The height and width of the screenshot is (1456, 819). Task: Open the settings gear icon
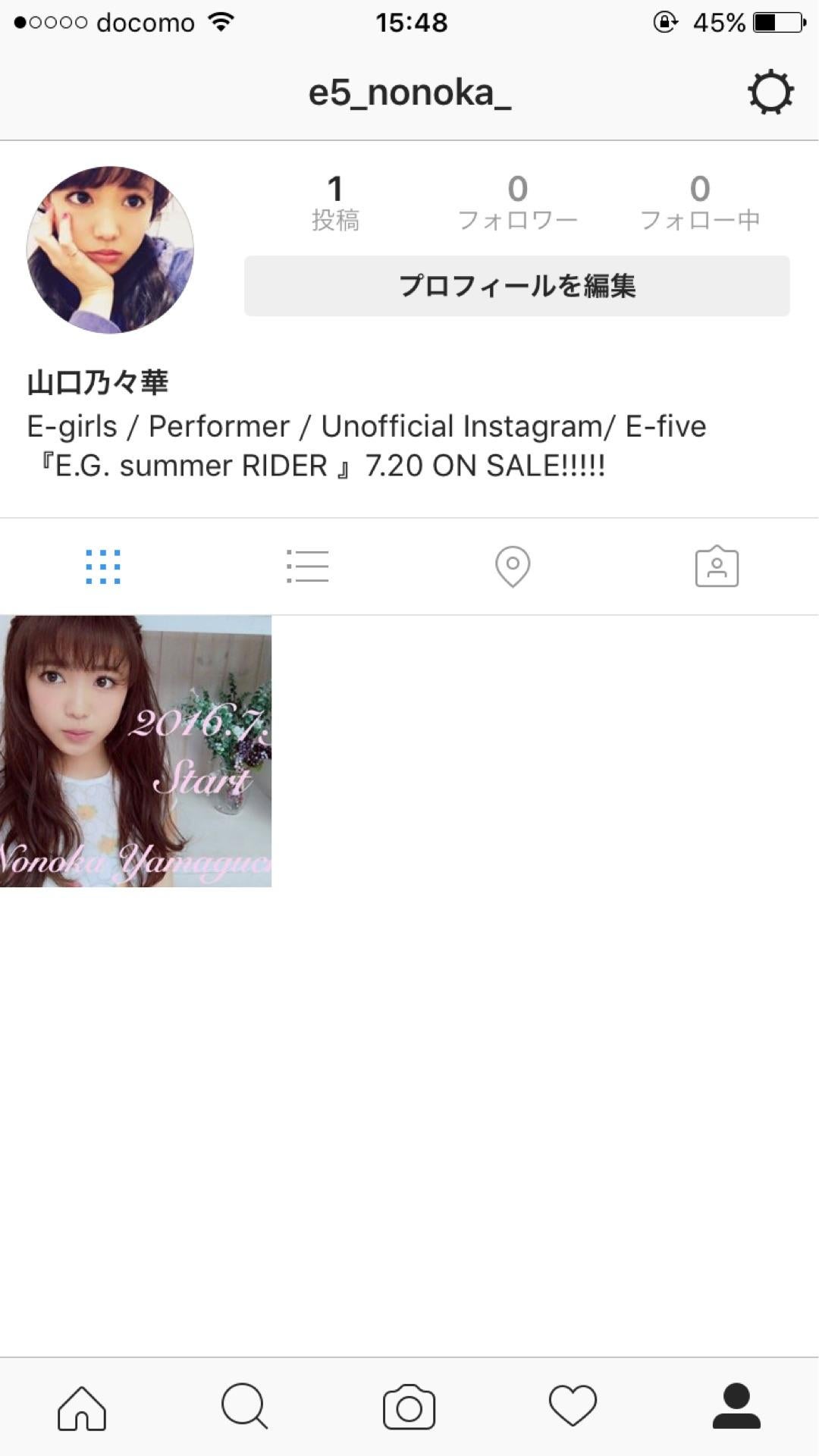click(x=770, y=93)
